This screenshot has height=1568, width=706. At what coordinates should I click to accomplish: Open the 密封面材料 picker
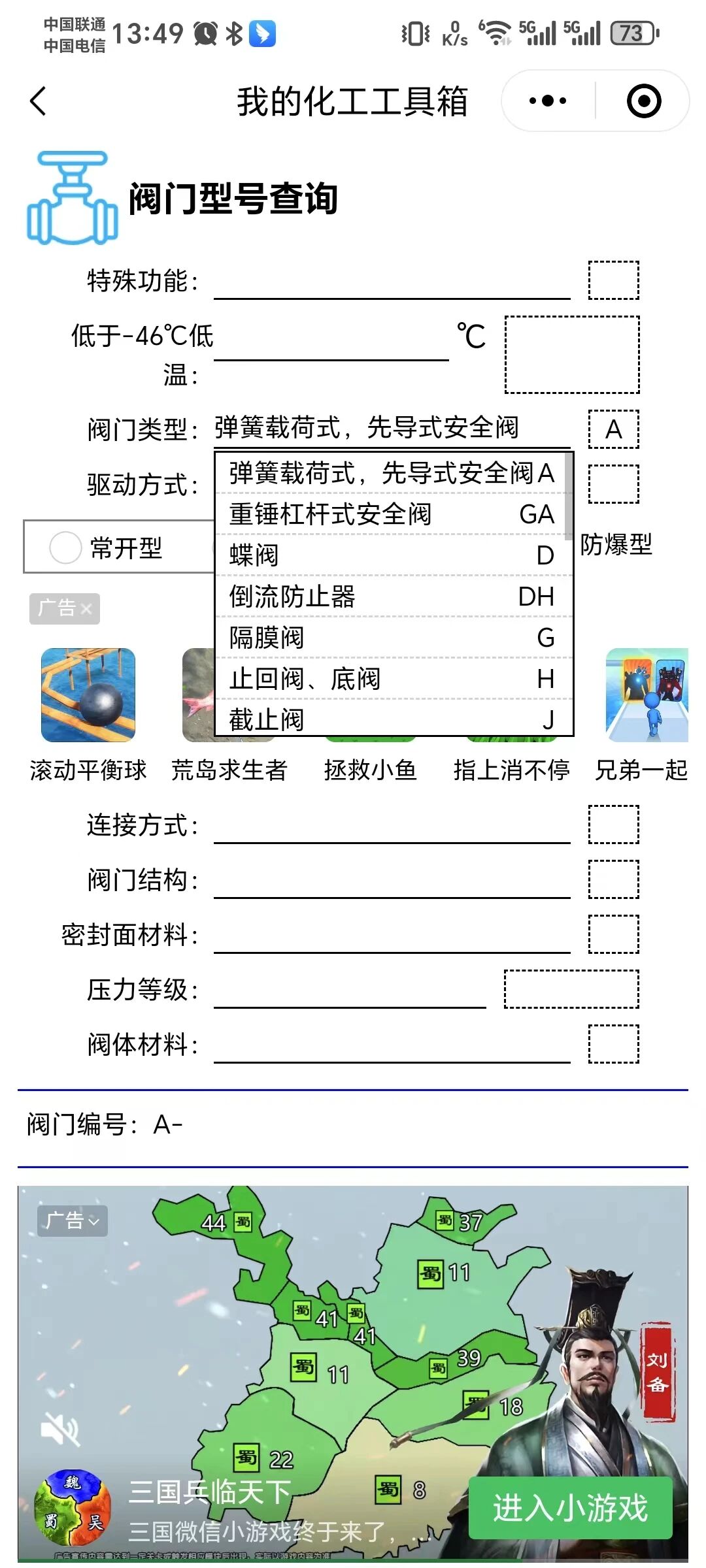[392, 936]
